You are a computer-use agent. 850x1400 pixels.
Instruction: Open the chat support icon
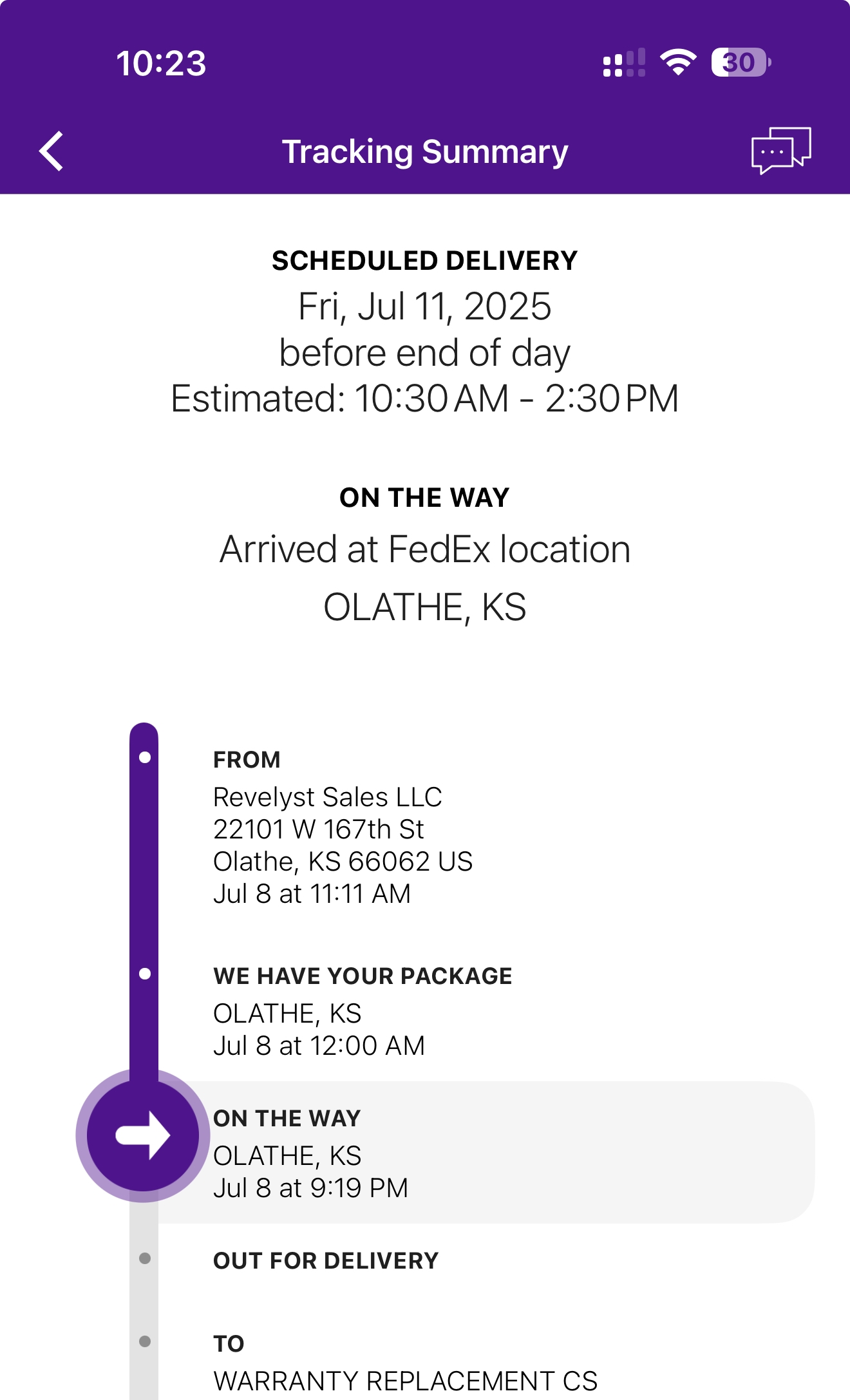(x=780, y=151)
